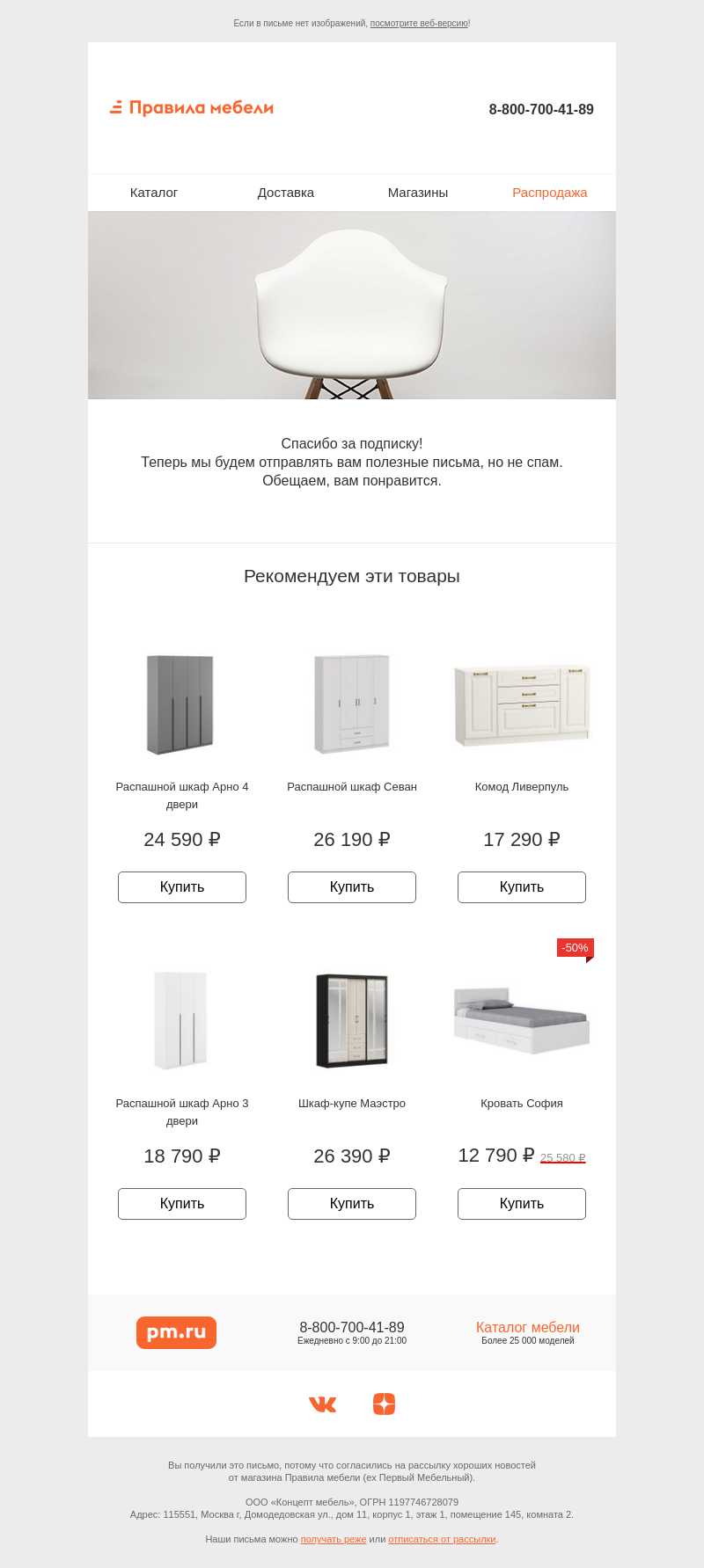
Task: Tap the white chair banner image
Action: 352,305
